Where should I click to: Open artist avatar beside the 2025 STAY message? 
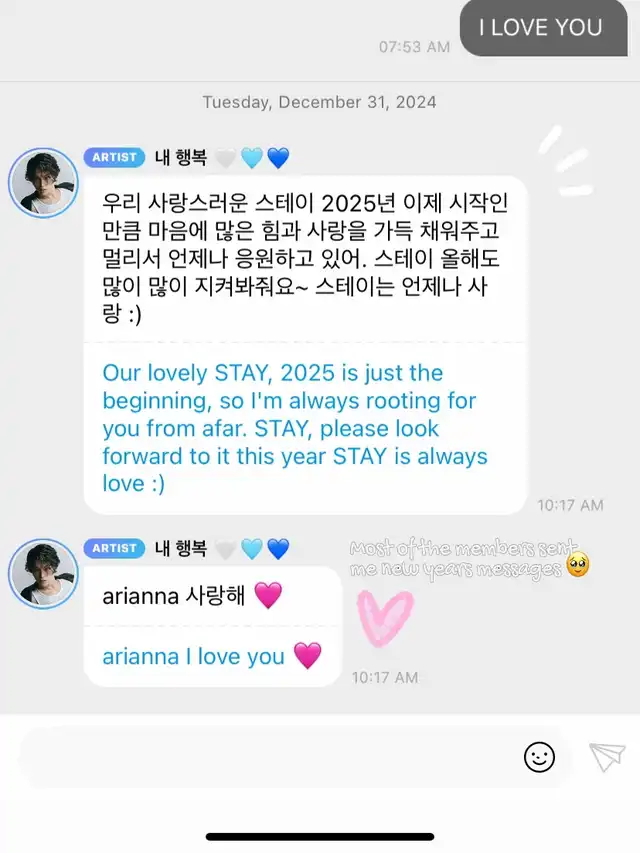(43, 184)
